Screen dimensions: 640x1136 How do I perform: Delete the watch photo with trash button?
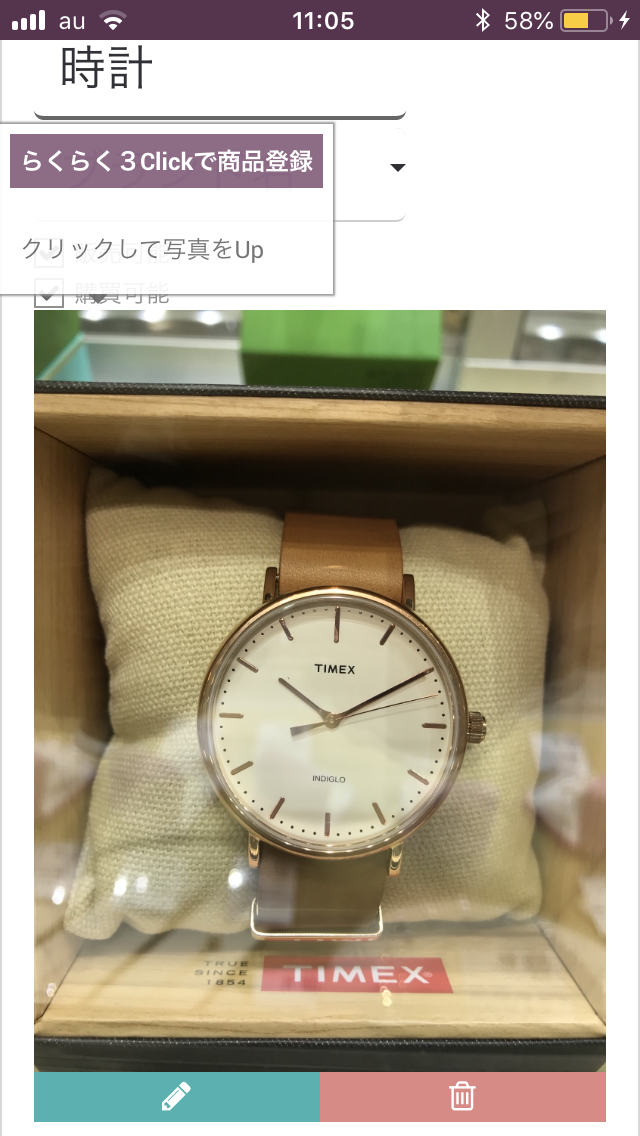coord(462,1097)
